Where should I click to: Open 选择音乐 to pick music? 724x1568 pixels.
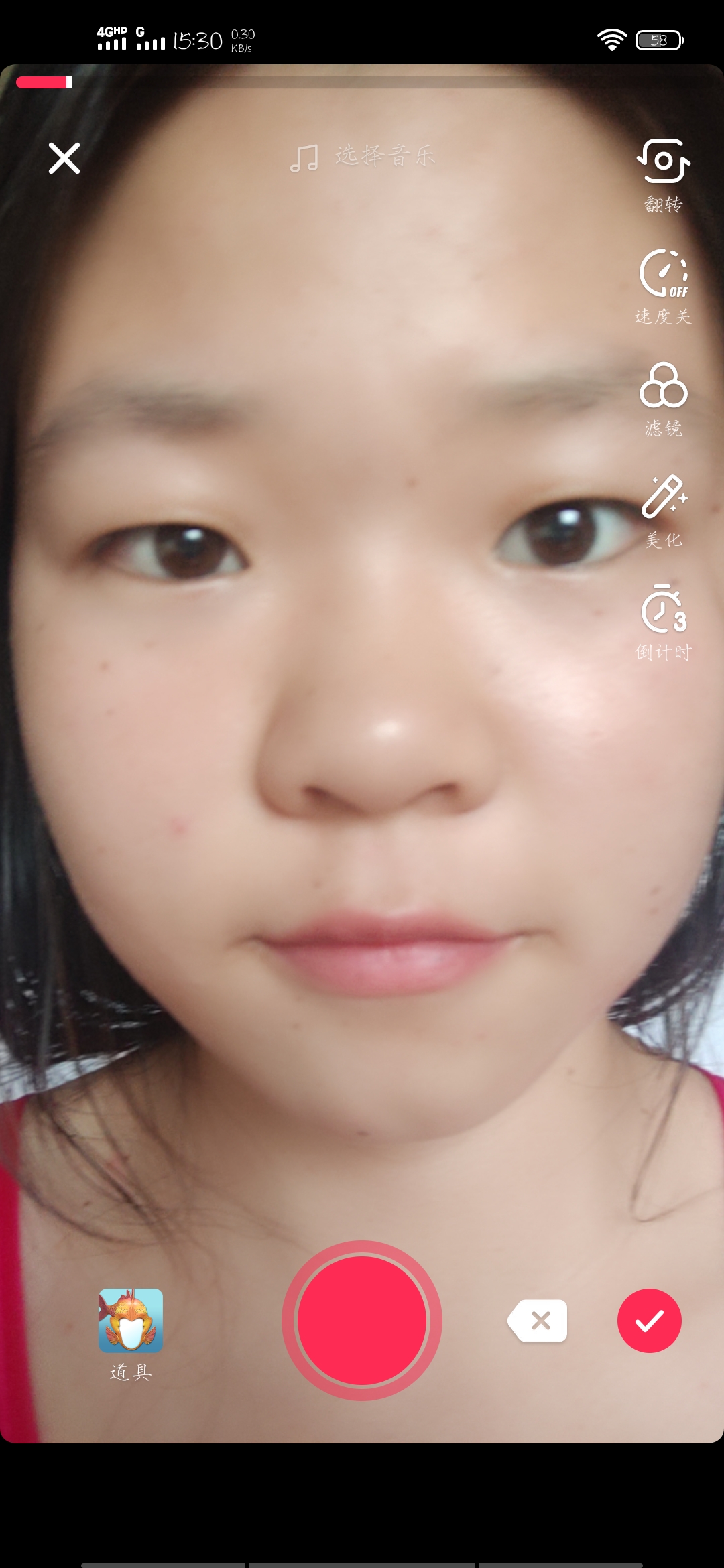(363, 157)
